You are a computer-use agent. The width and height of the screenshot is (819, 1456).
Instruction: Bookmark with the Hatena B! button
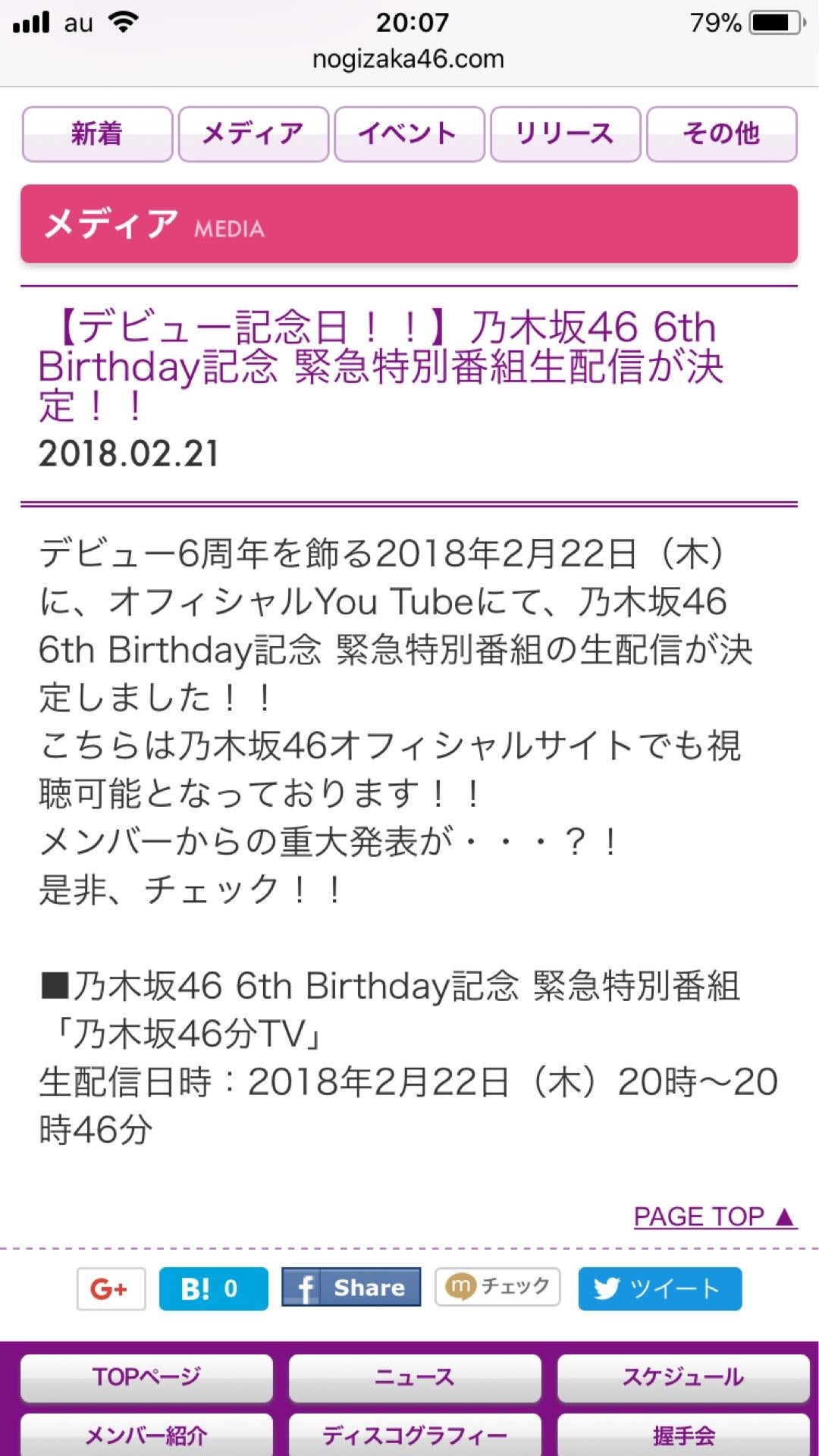tap(213, 1288)
